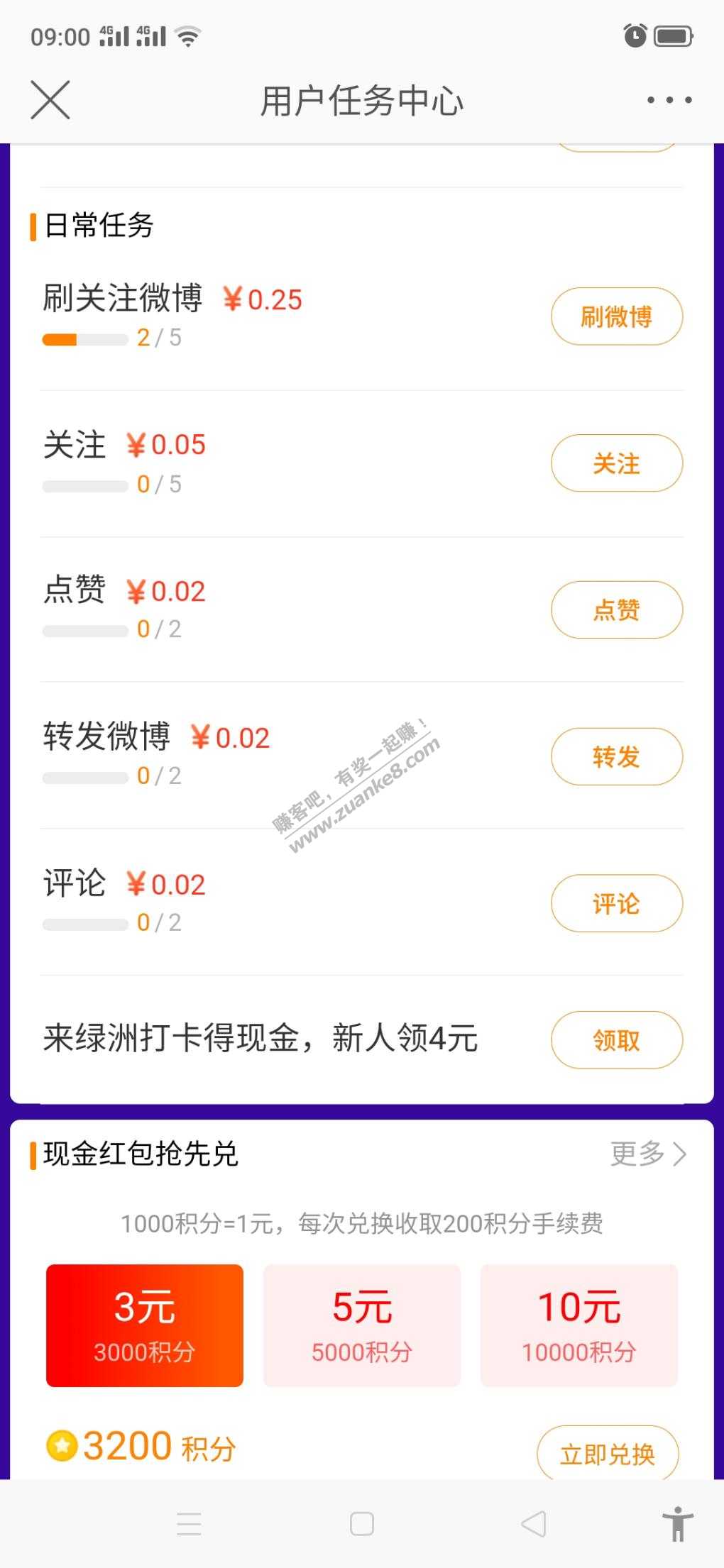
Task: Tap the 转发 button
Action: [616, 756]
